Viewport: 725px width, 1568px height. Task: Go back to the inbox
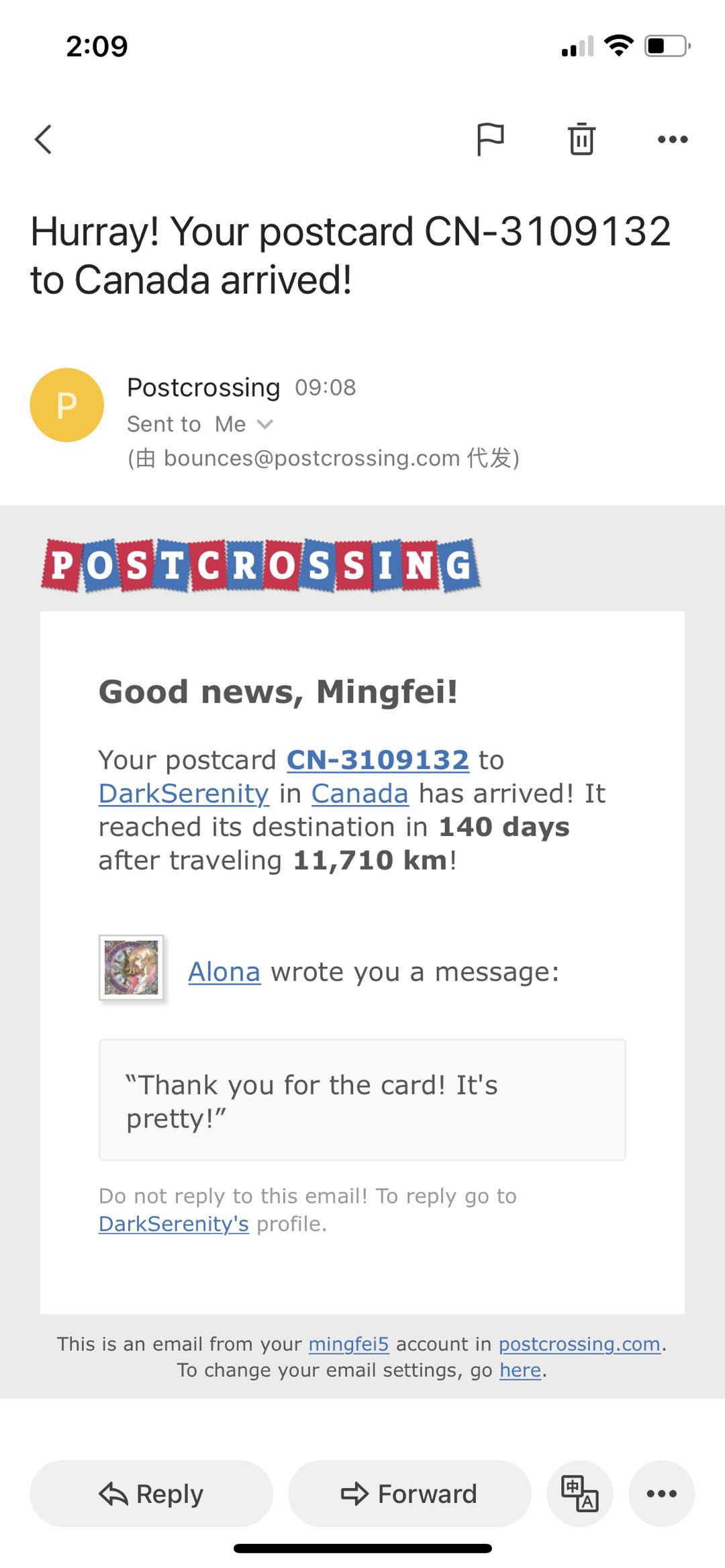pos(44,140)
